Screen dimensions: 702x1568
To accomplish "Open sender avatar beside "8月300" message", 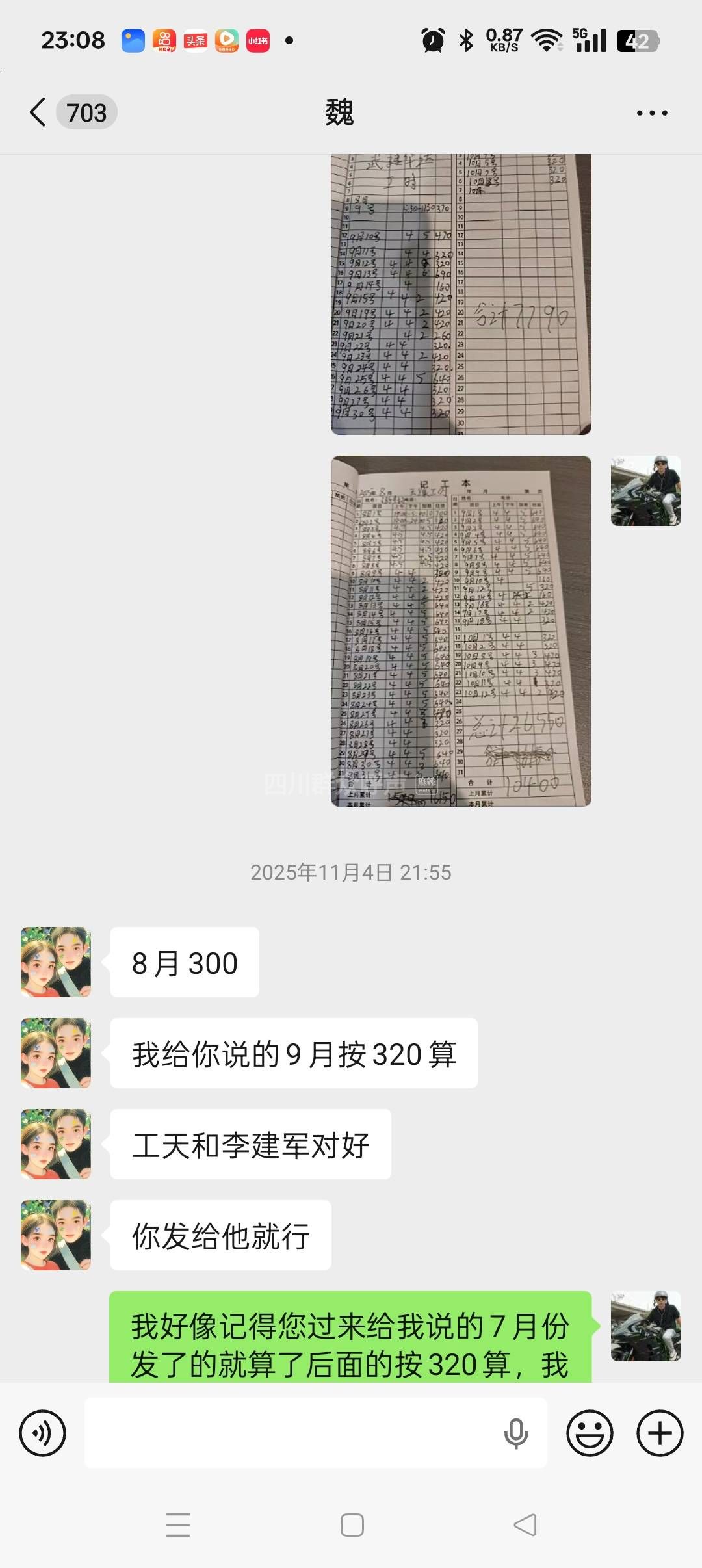I will 56,962.
